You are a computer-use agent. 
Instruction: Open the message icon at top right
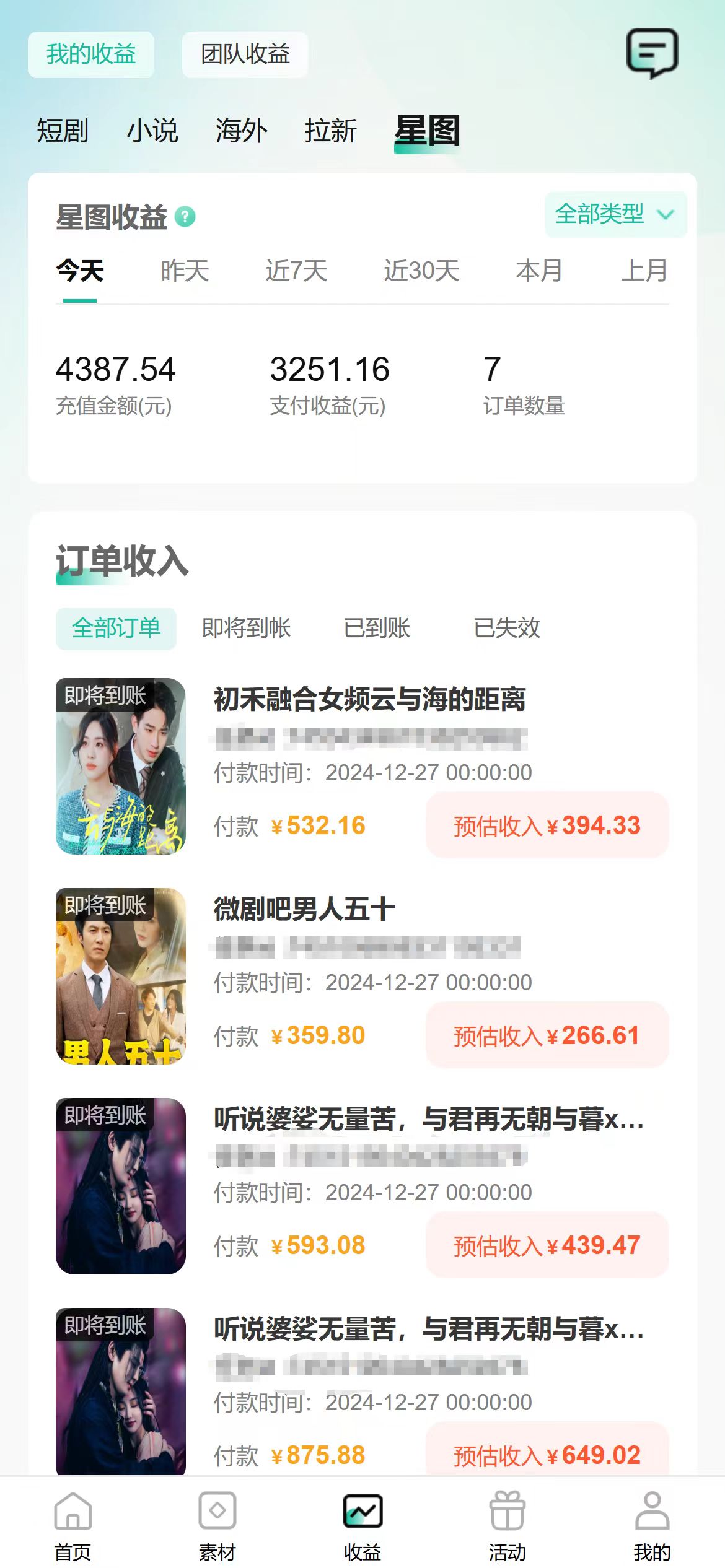(652, 53)
